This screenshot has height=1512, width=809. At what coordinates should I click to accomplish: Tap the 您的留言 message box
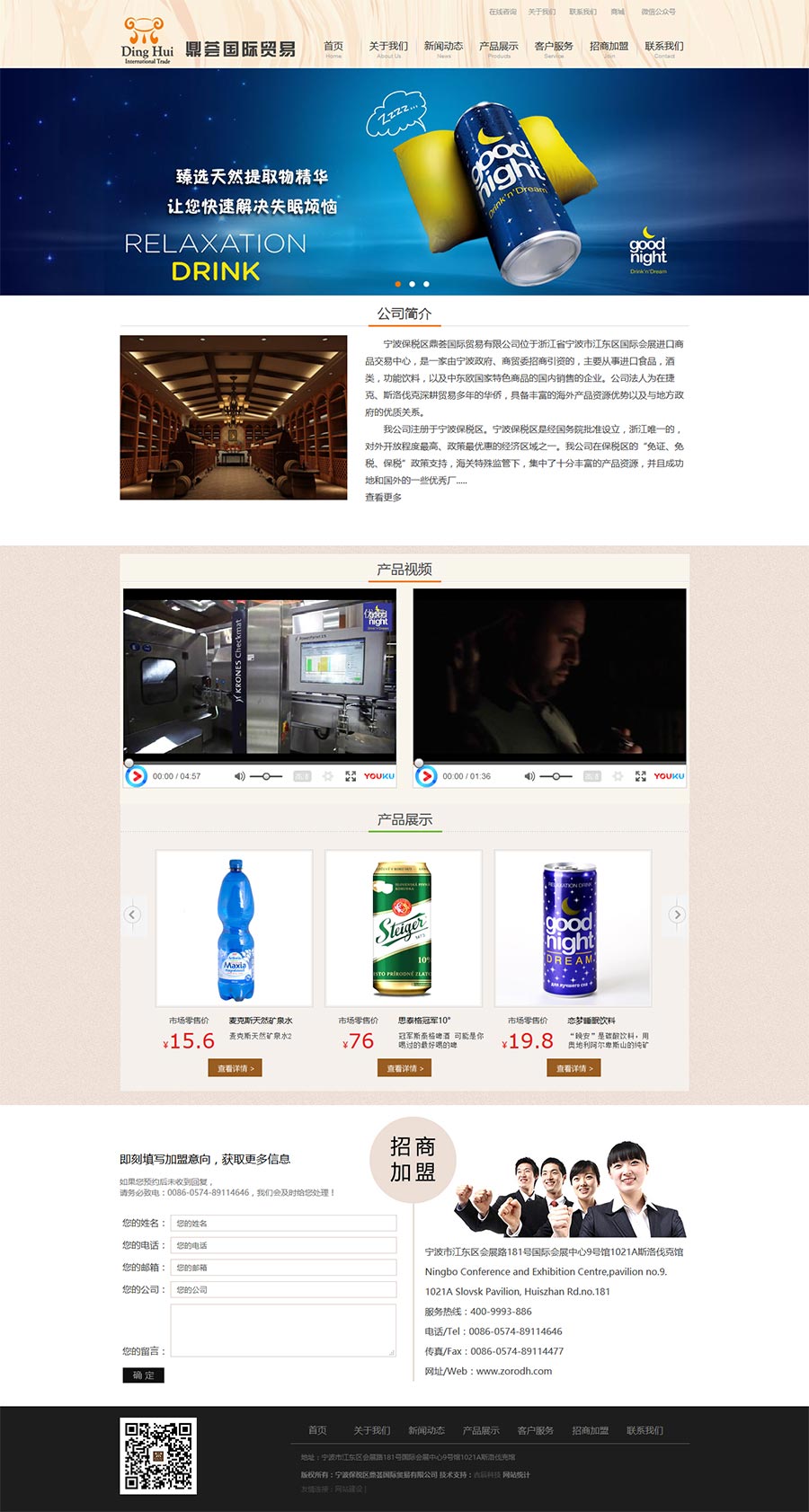pos(283,1331)
